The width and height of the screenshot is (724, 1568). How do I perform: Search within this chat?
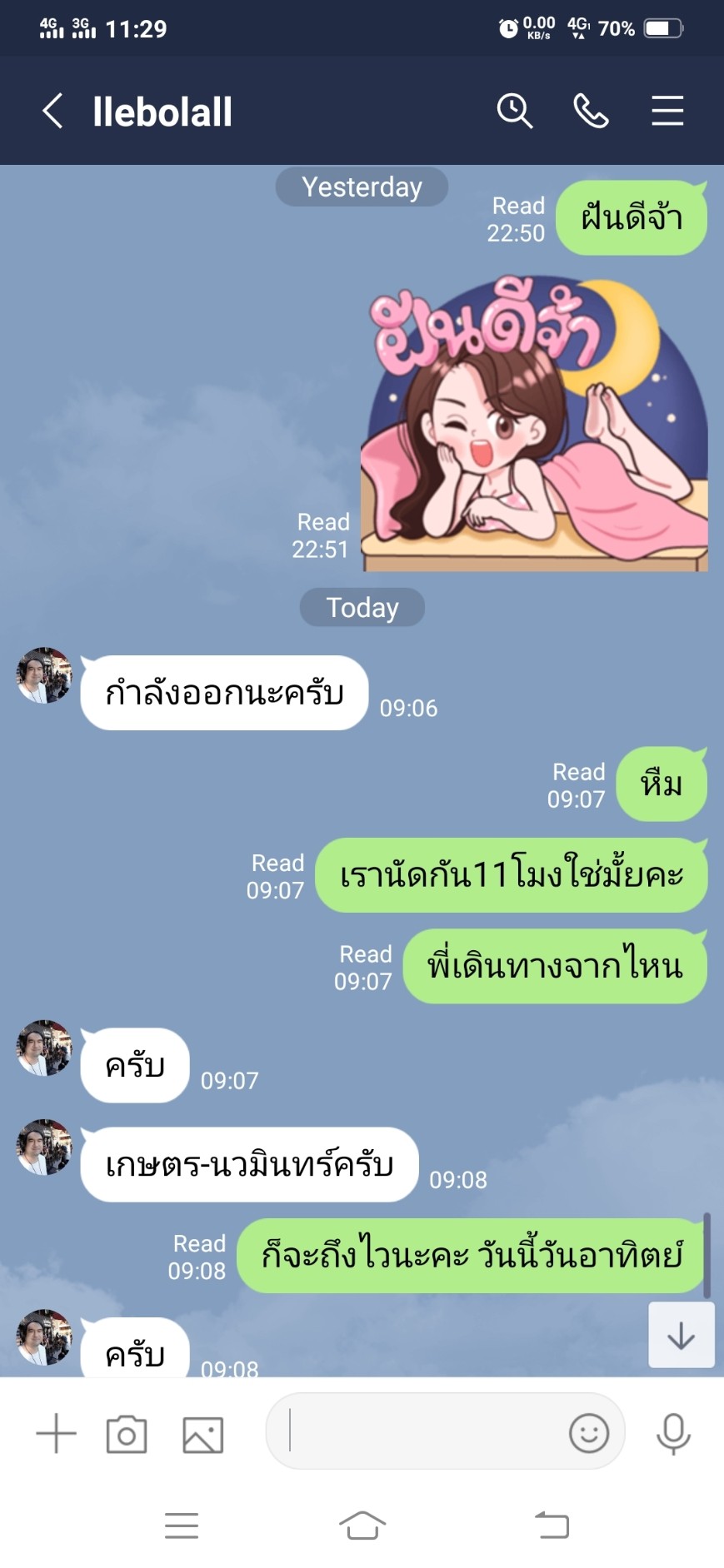click(514, 111)
